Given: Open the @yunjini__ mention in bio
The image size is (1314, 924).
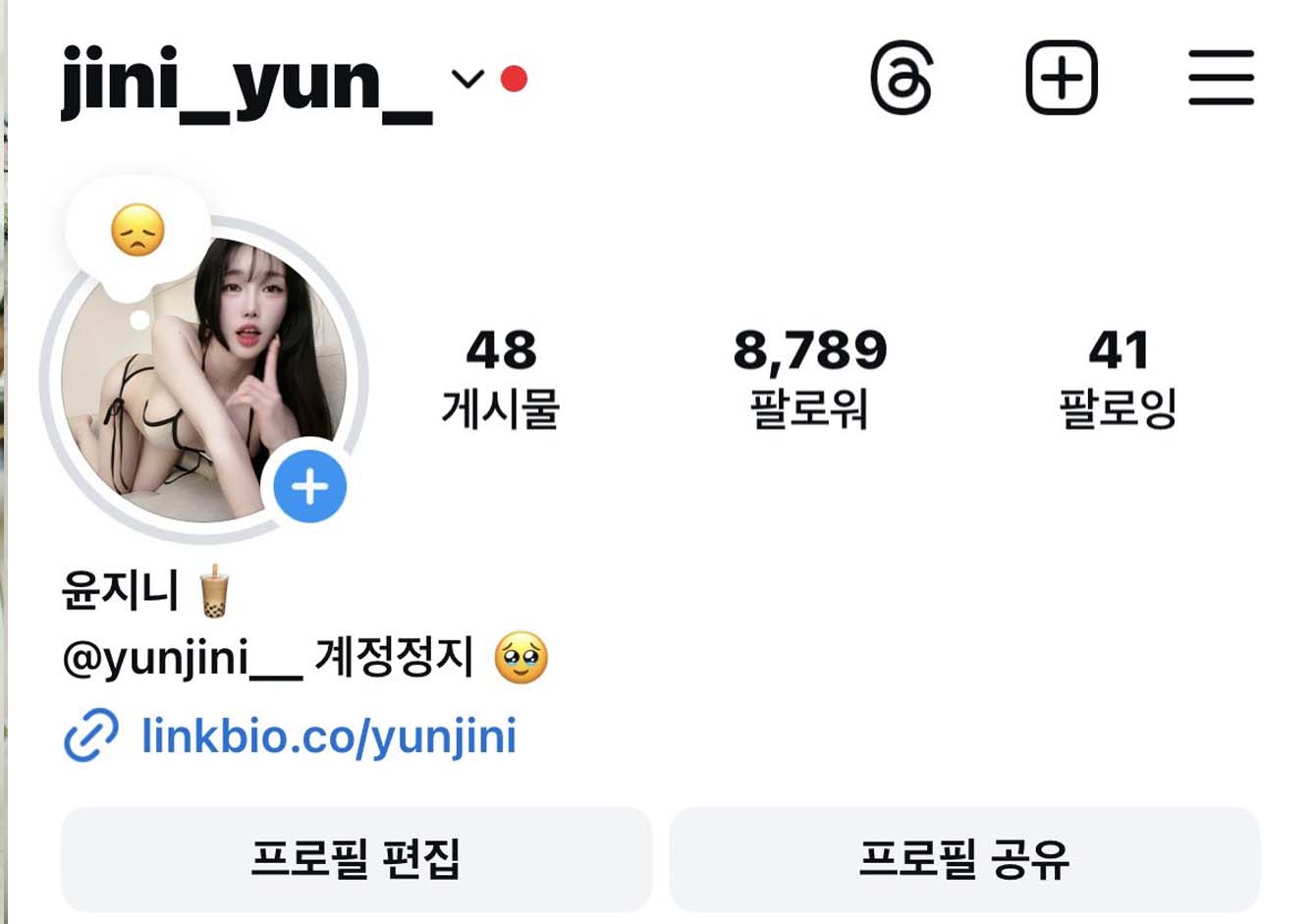Looking at the screenshot, I should coord(182,658).
